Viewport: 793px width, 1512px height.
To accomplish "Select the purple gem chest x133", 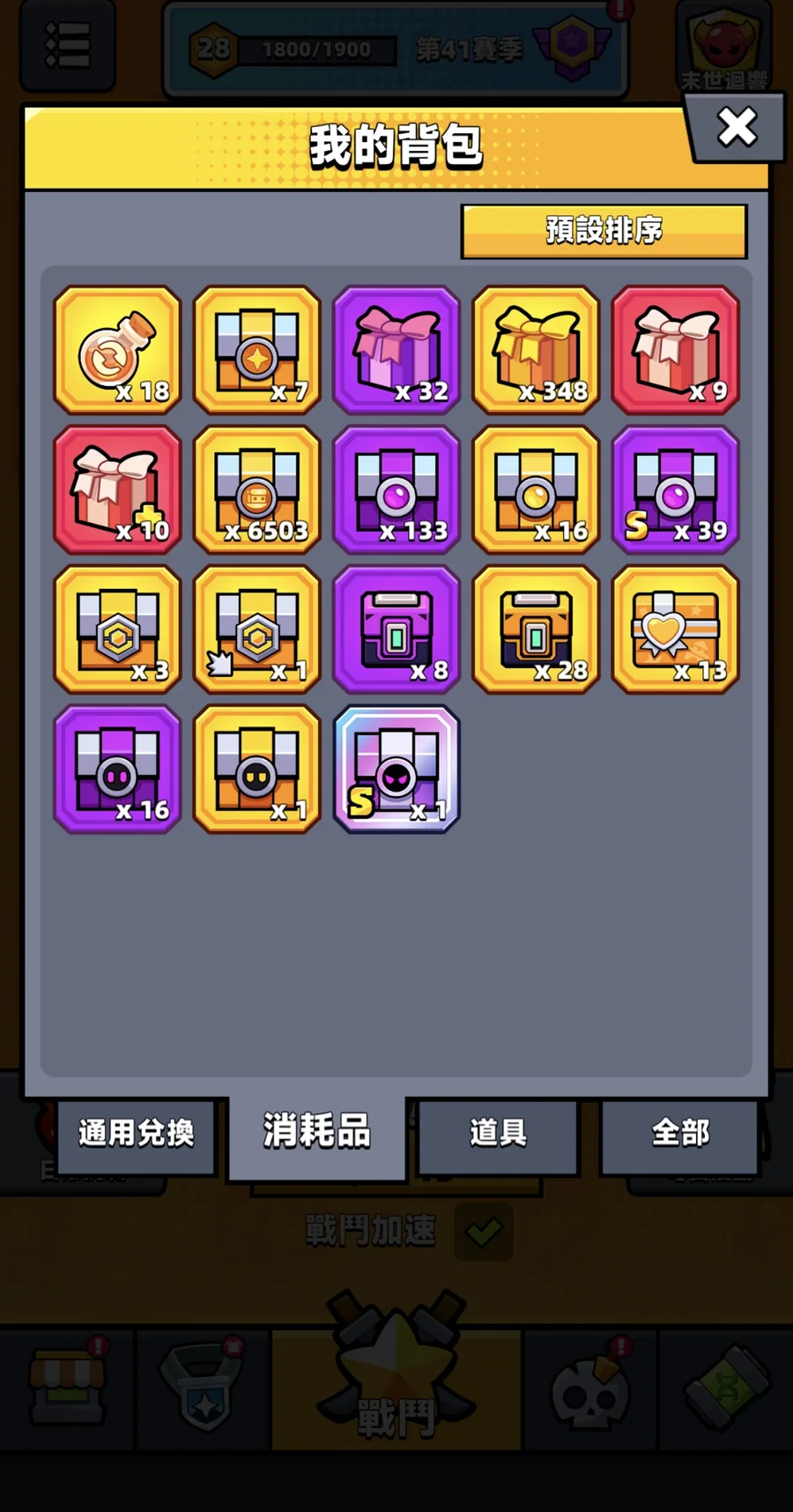I will (396, 490).
